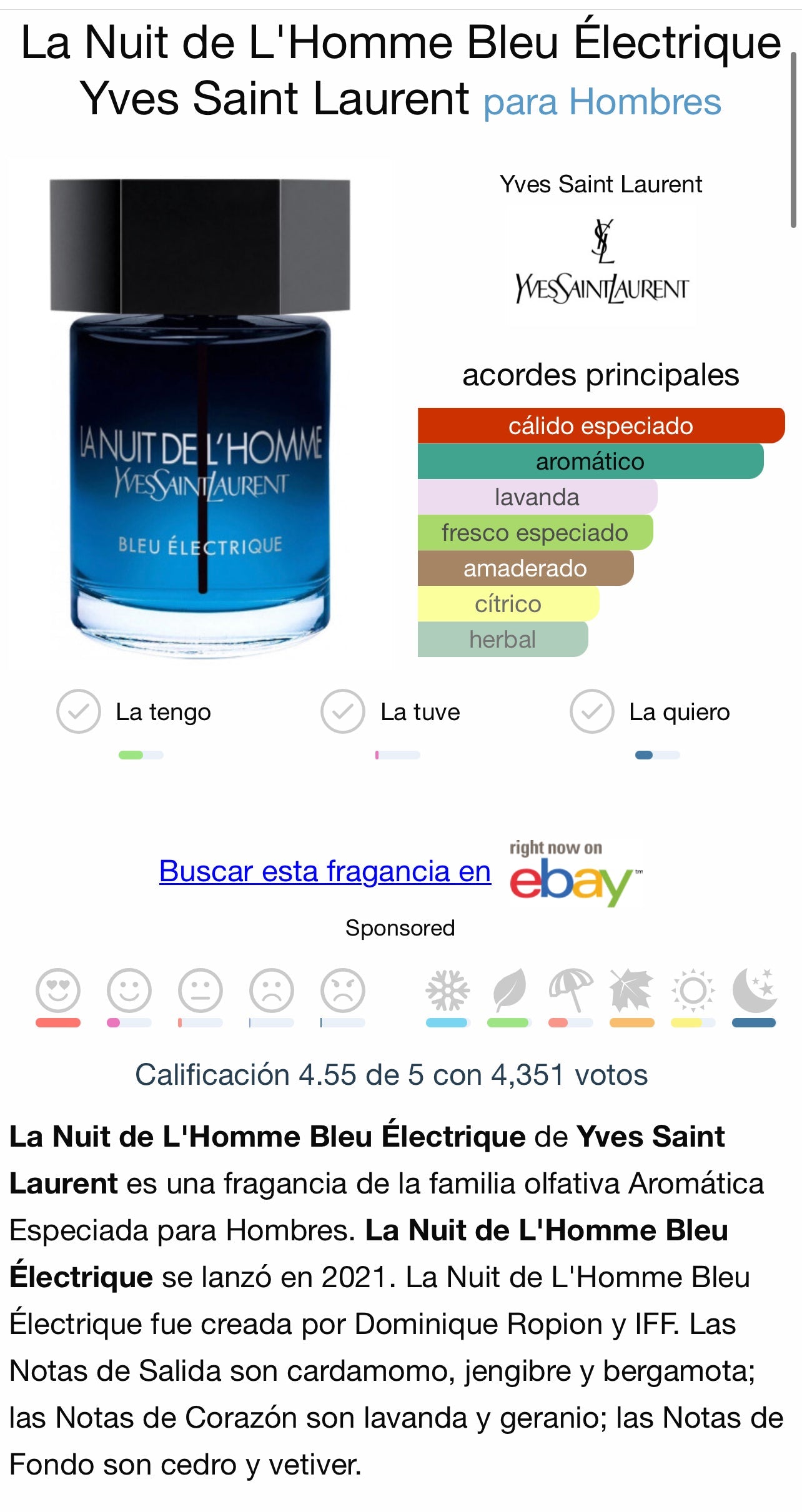This screenshot has width=802, height=1512.
Task: Vote with the neutral face
Action: 200,991
